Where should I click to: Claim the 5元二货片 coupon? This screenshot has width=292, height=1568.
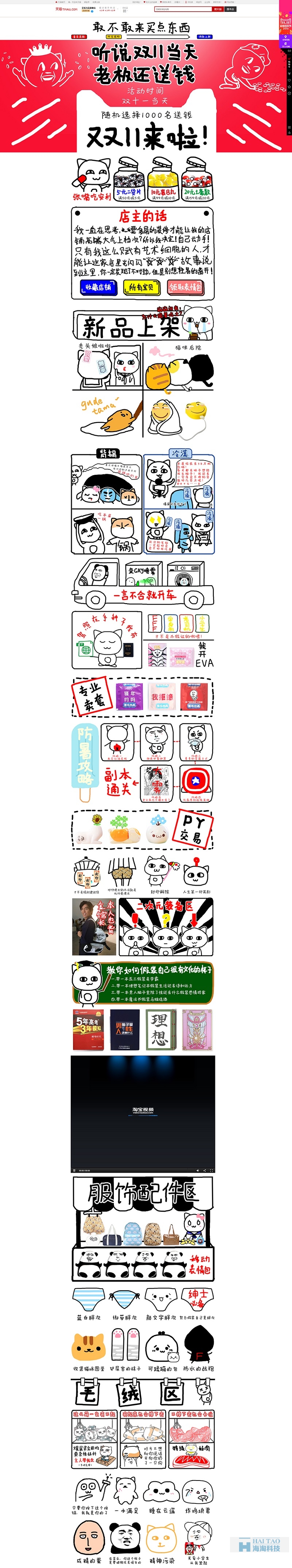pyautogui.click(x=128, y=179)
